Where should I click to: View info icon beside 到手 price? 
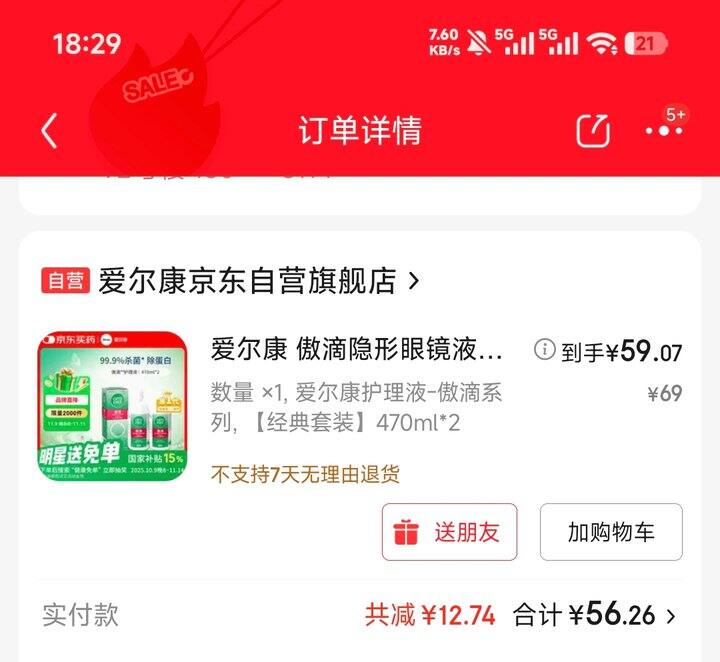pos(545,349)
